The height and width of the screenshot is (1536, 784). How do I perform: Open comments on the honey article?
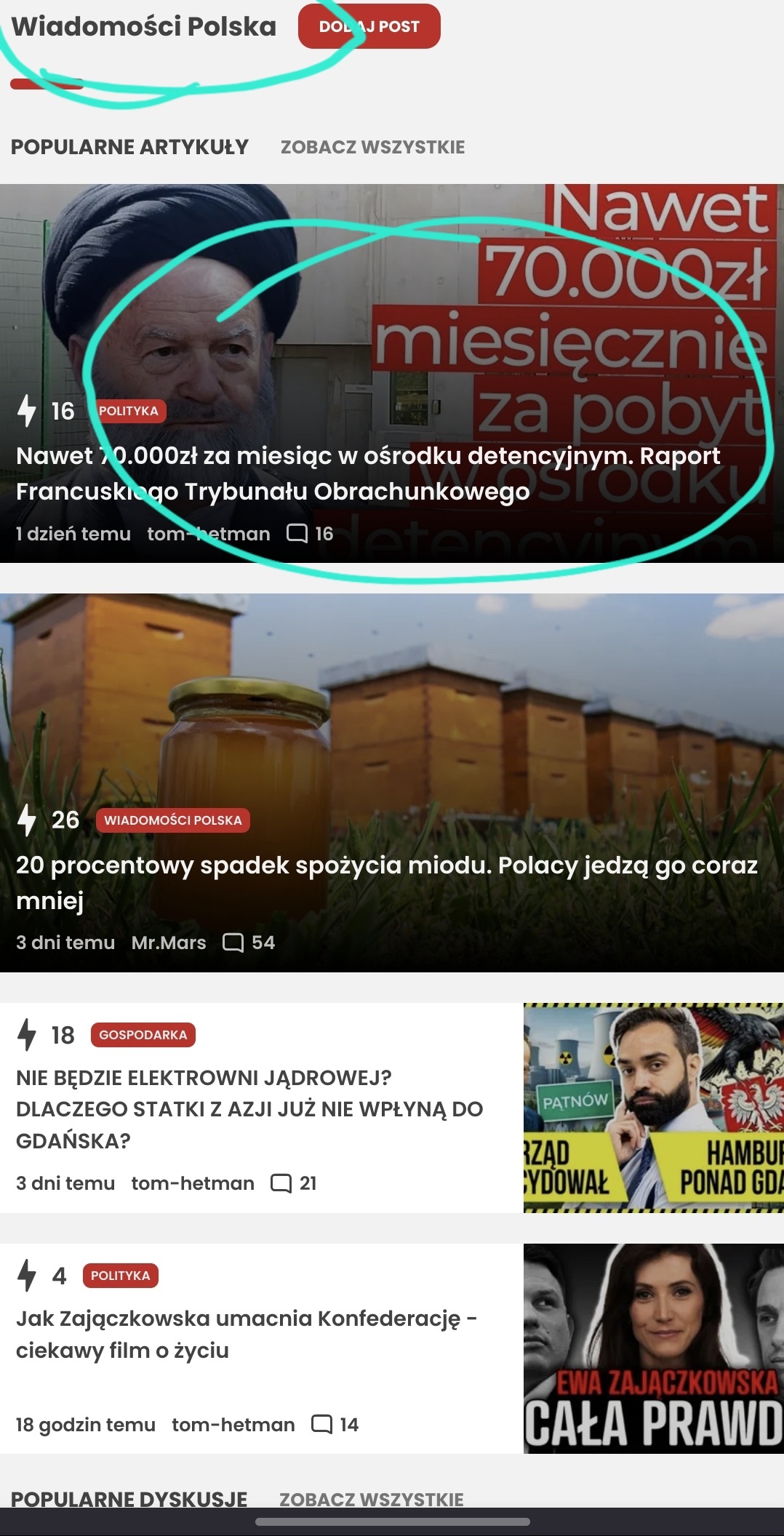[249, 943]
